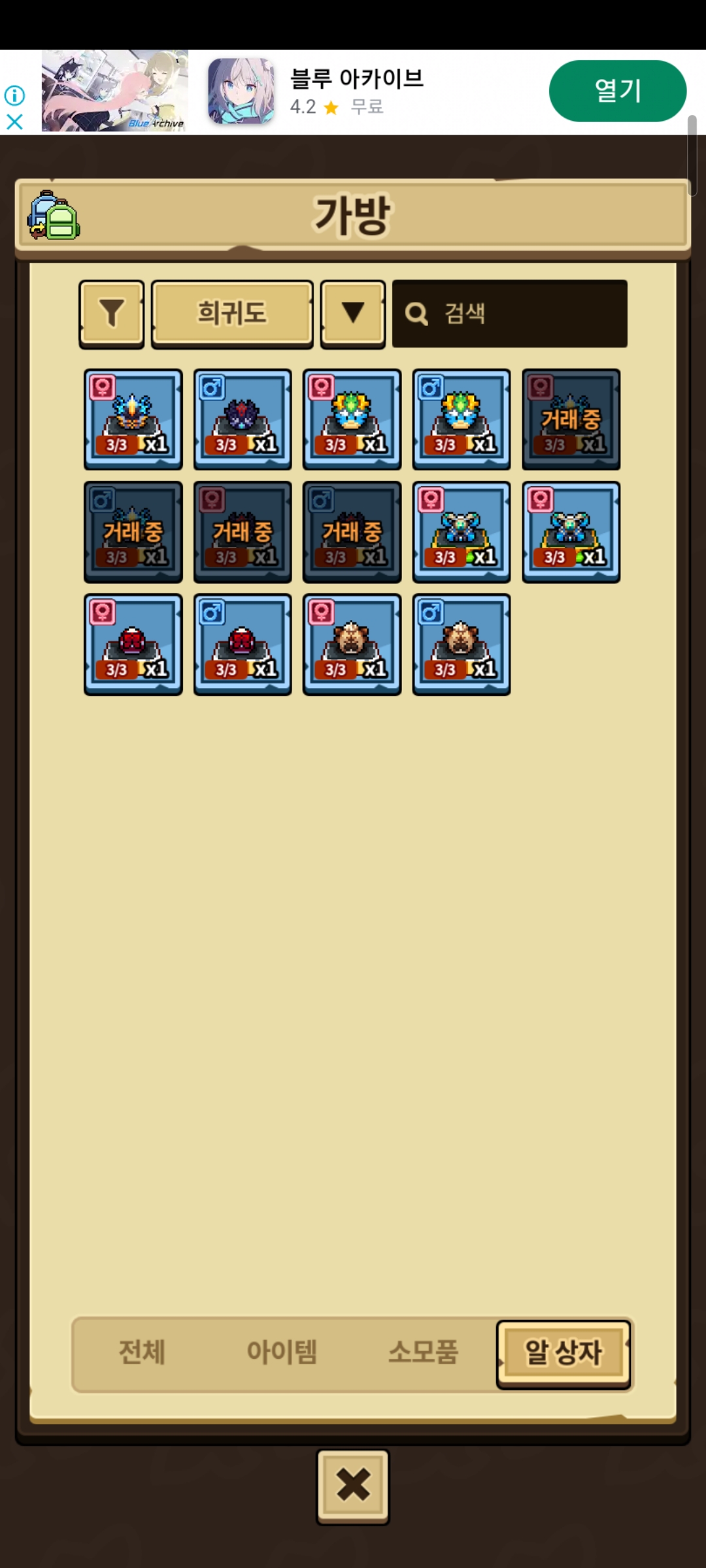Tap the 검색 search field
The height and width of the screenshot is (1568, 706).
(509, 314)
